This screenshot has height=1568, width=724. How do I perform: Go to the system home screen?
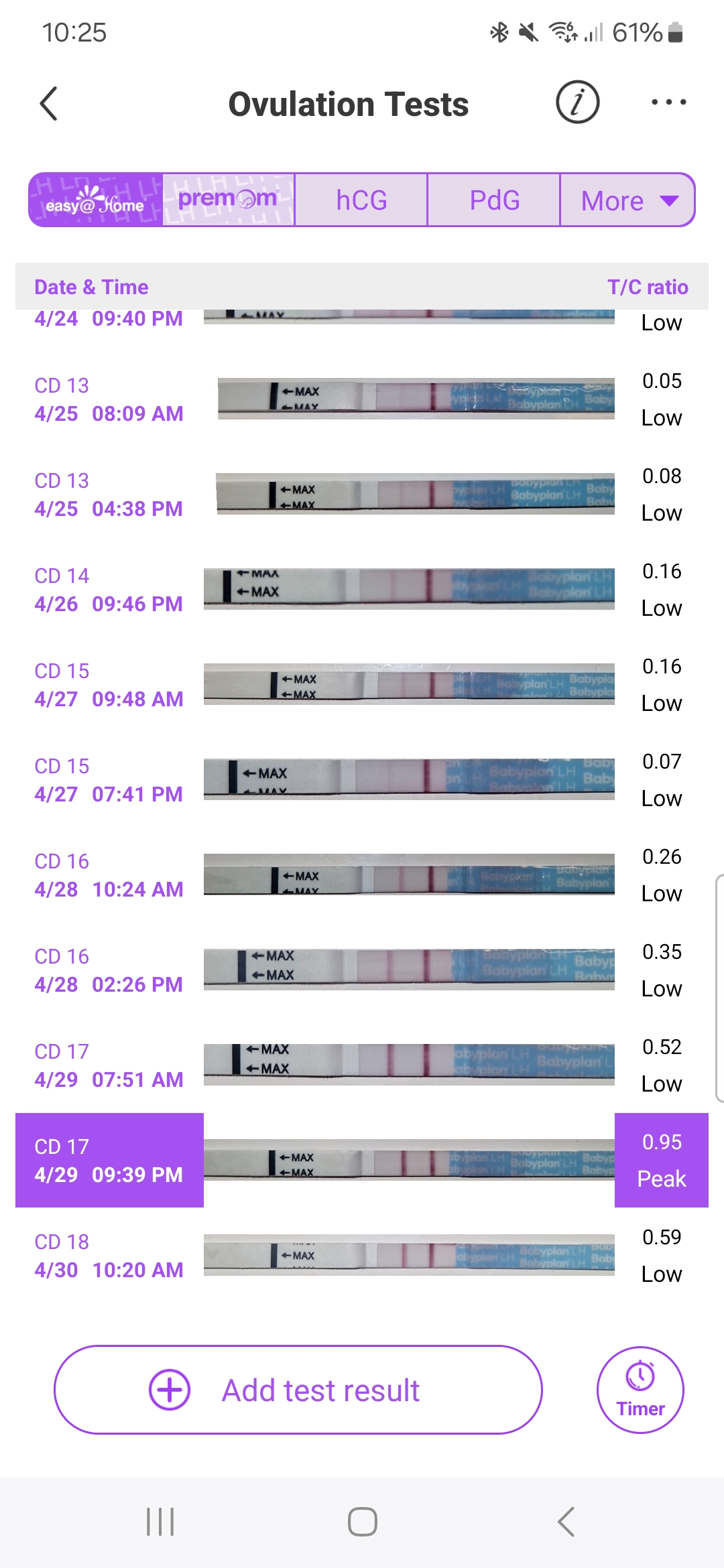tap(362, 1522)
